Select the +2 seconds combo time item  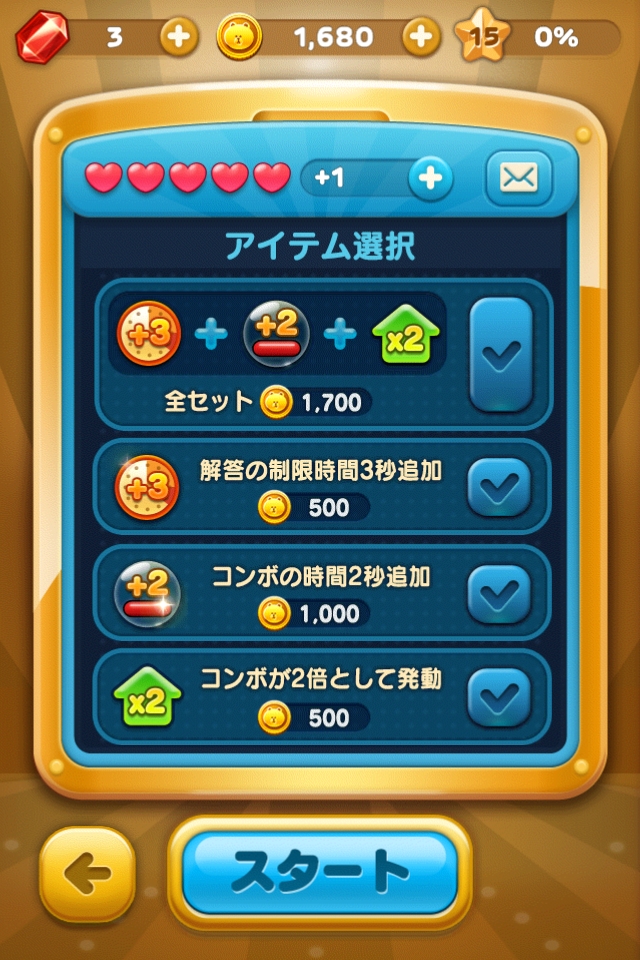pyautogui.click(x=500, y=593)
